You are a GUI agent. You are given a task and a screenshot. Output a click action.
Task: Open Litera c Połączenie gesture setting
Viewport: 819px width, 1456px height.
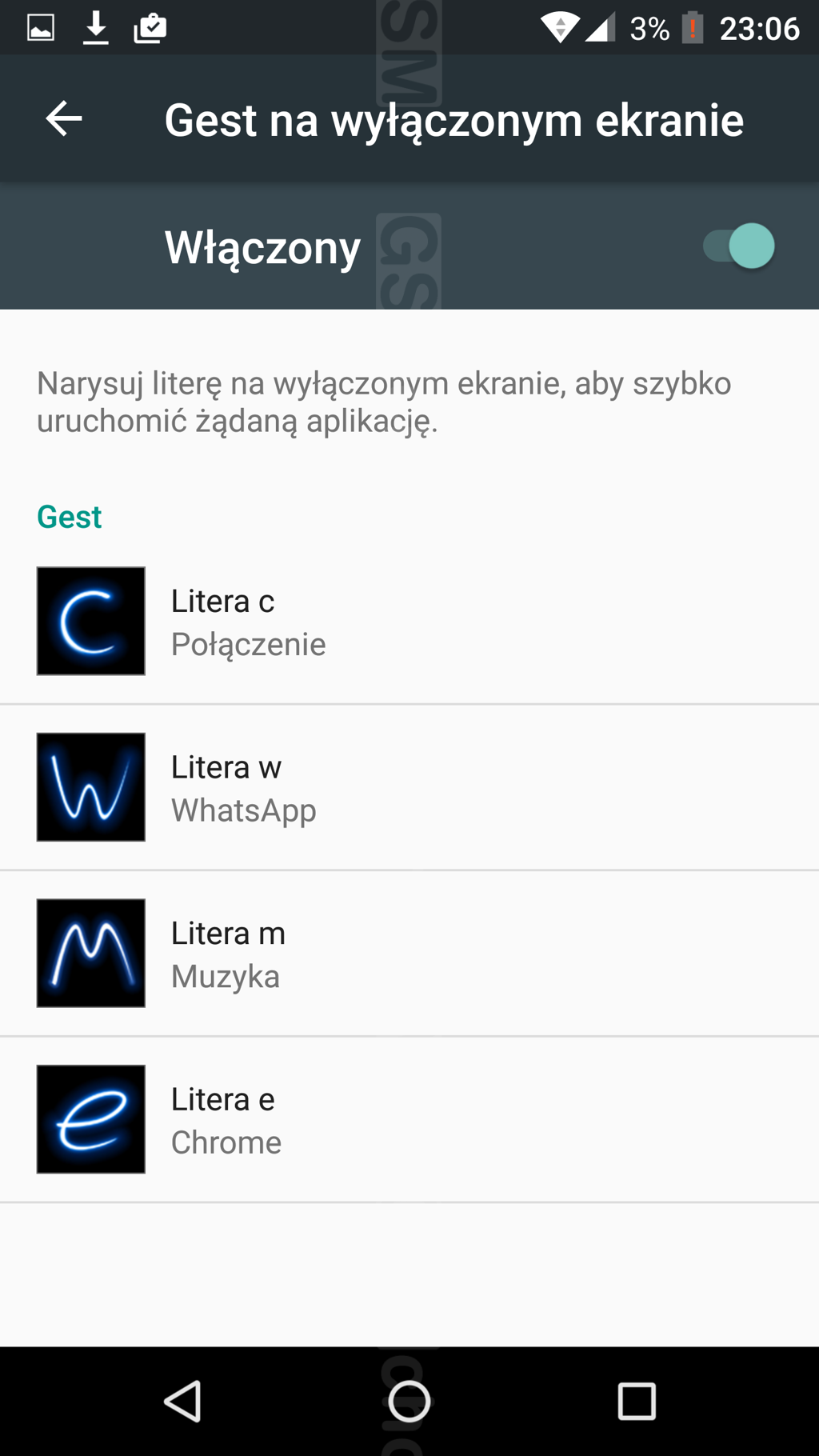409,622
